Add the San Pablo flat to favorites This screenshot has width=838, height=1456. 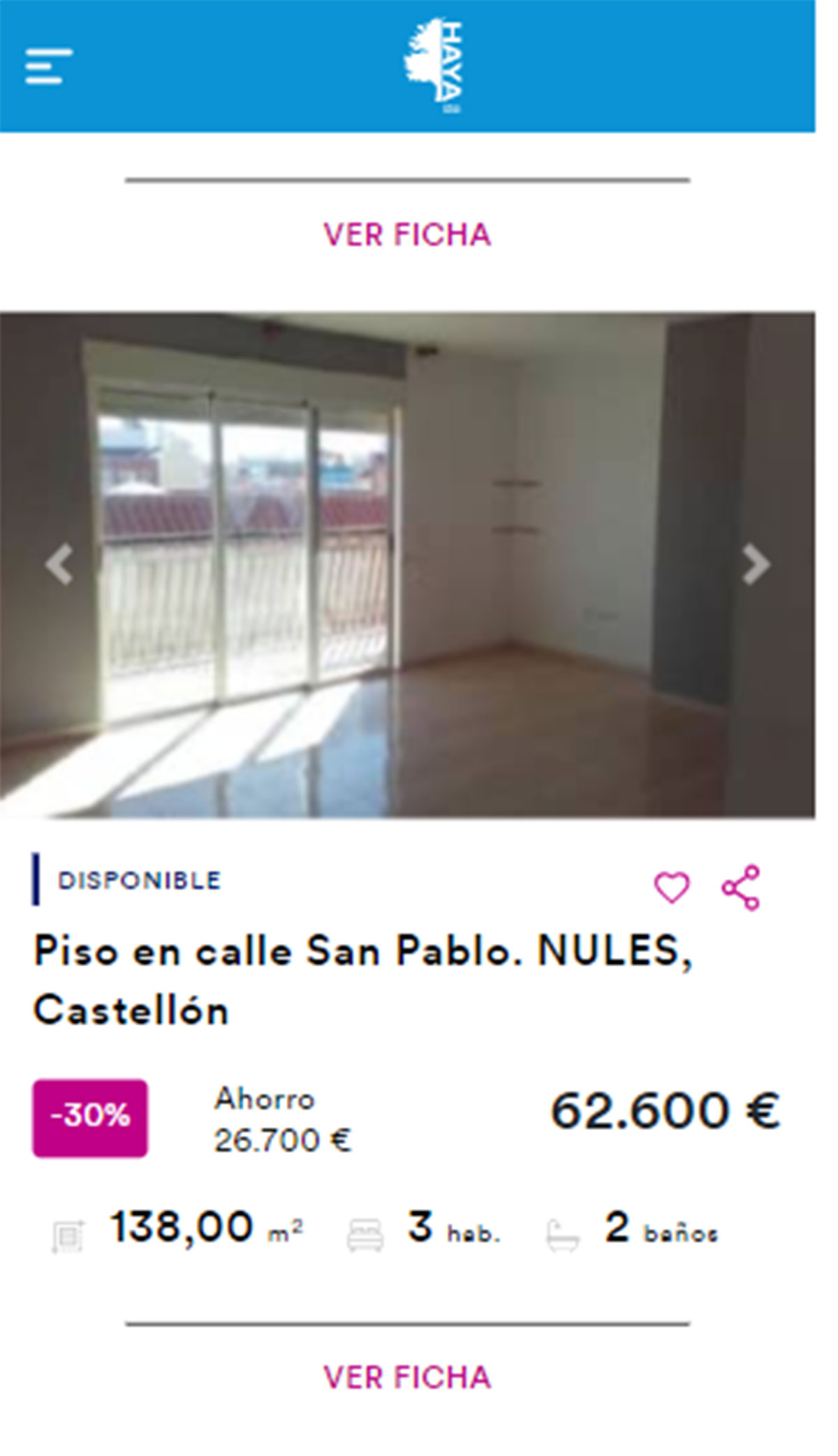pos(671,888)
